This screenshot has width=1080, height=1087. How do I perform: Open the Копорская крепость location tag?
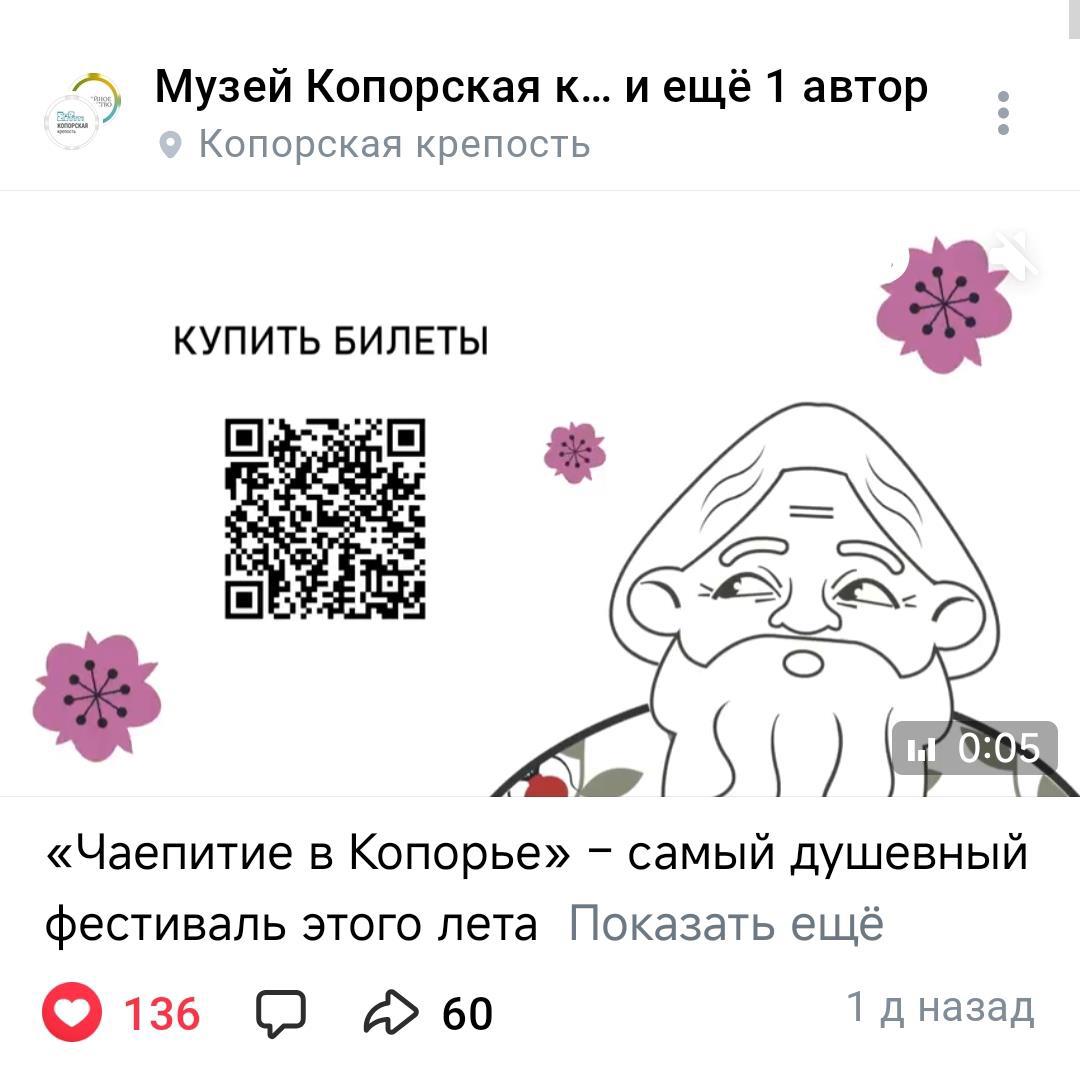(x=393, y=145)
